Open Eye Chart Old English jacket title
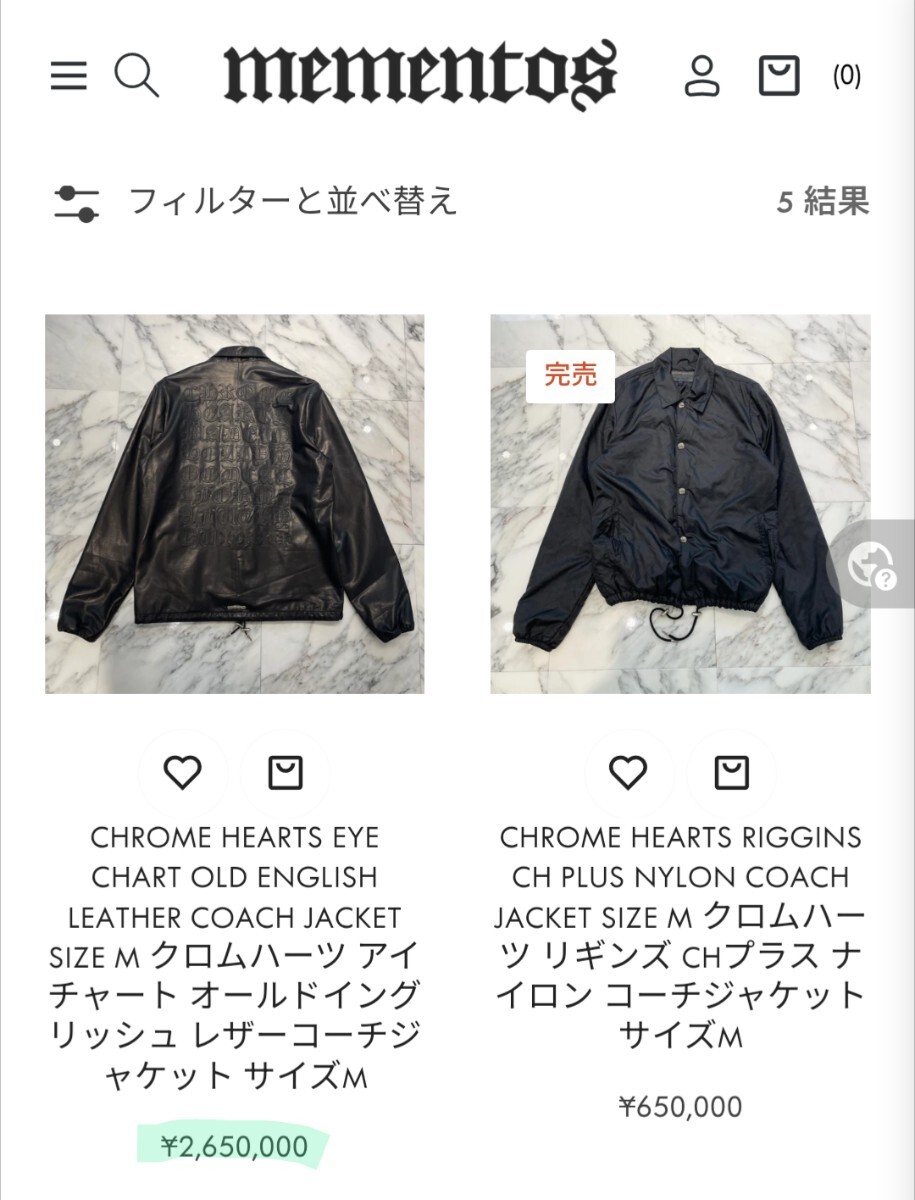Viewport: 915px width, 1200px height. [x=235, y=957]
